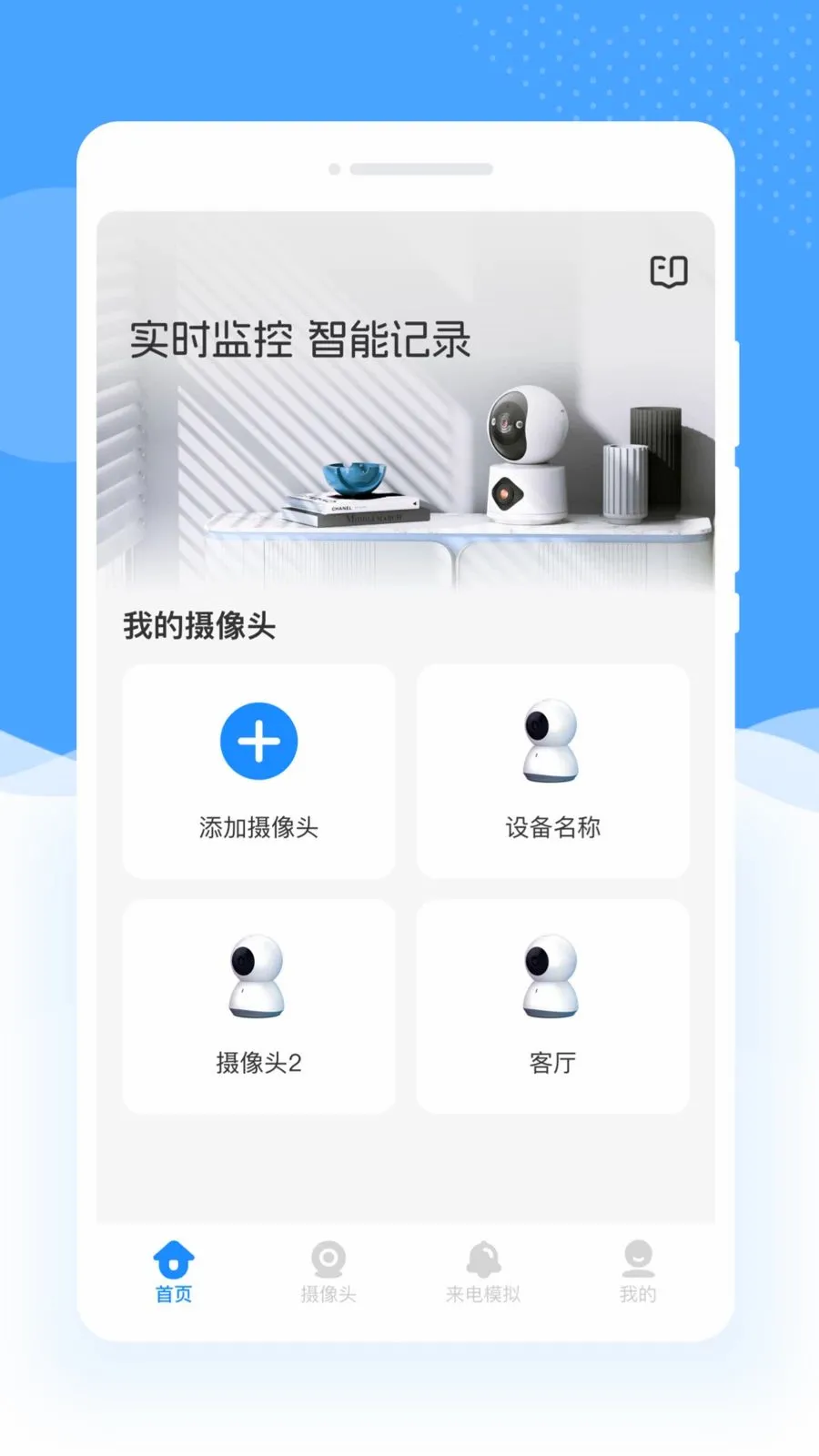This screenshot has height=1456, width=819.
Task: Open the guide book icon on banner
Action: (669, 271)
